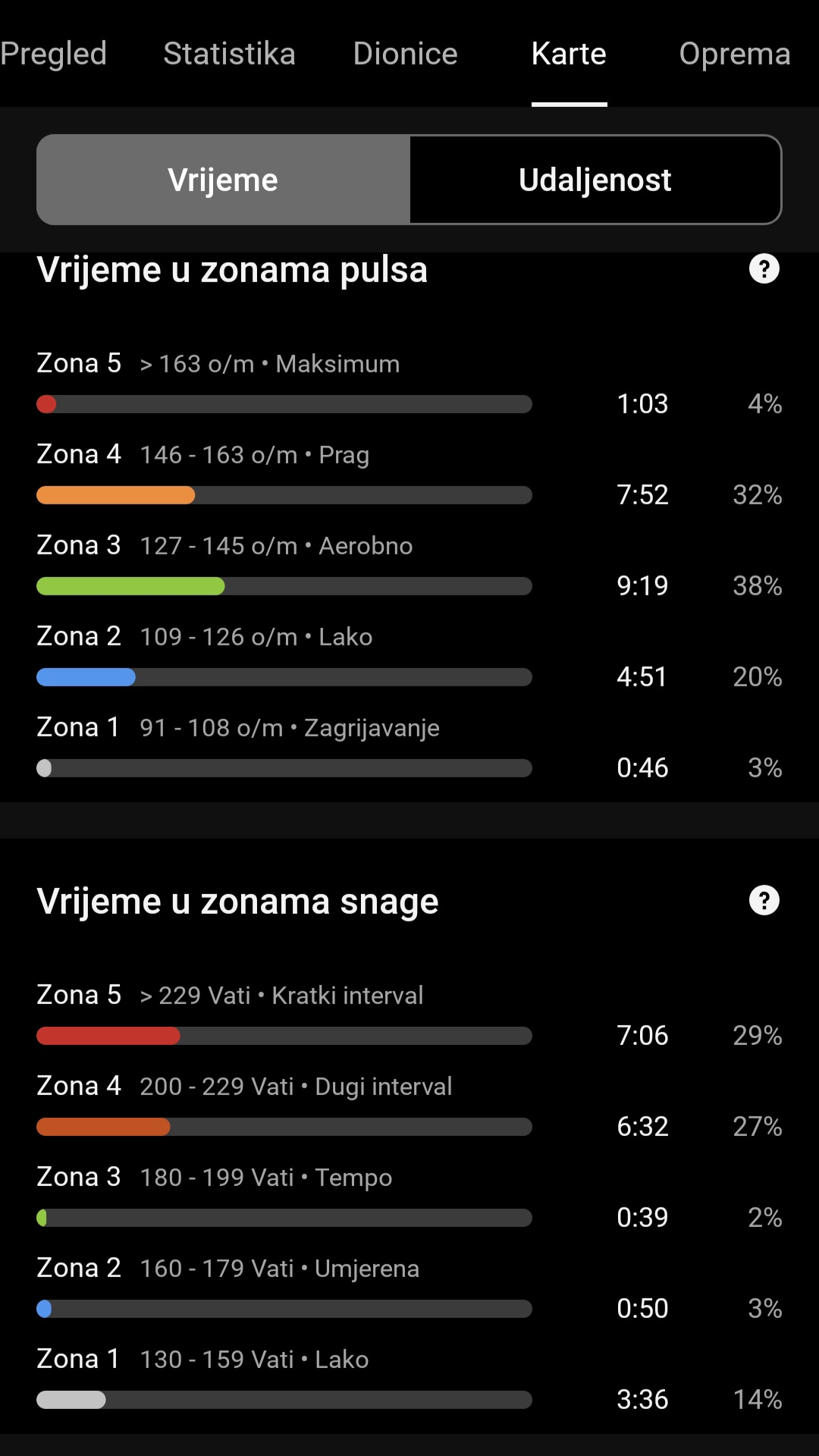The image size is (819, 1456).
Task: Select the Vrijeme segment
Action: [x=223, y=180]
